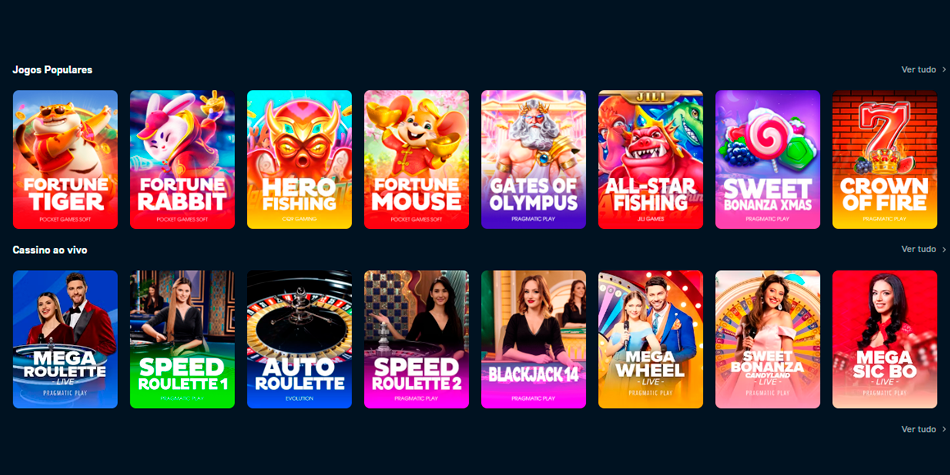Open the Fortune Mouse game
This screenshot has height=475, width=950.
pos(416,160)
